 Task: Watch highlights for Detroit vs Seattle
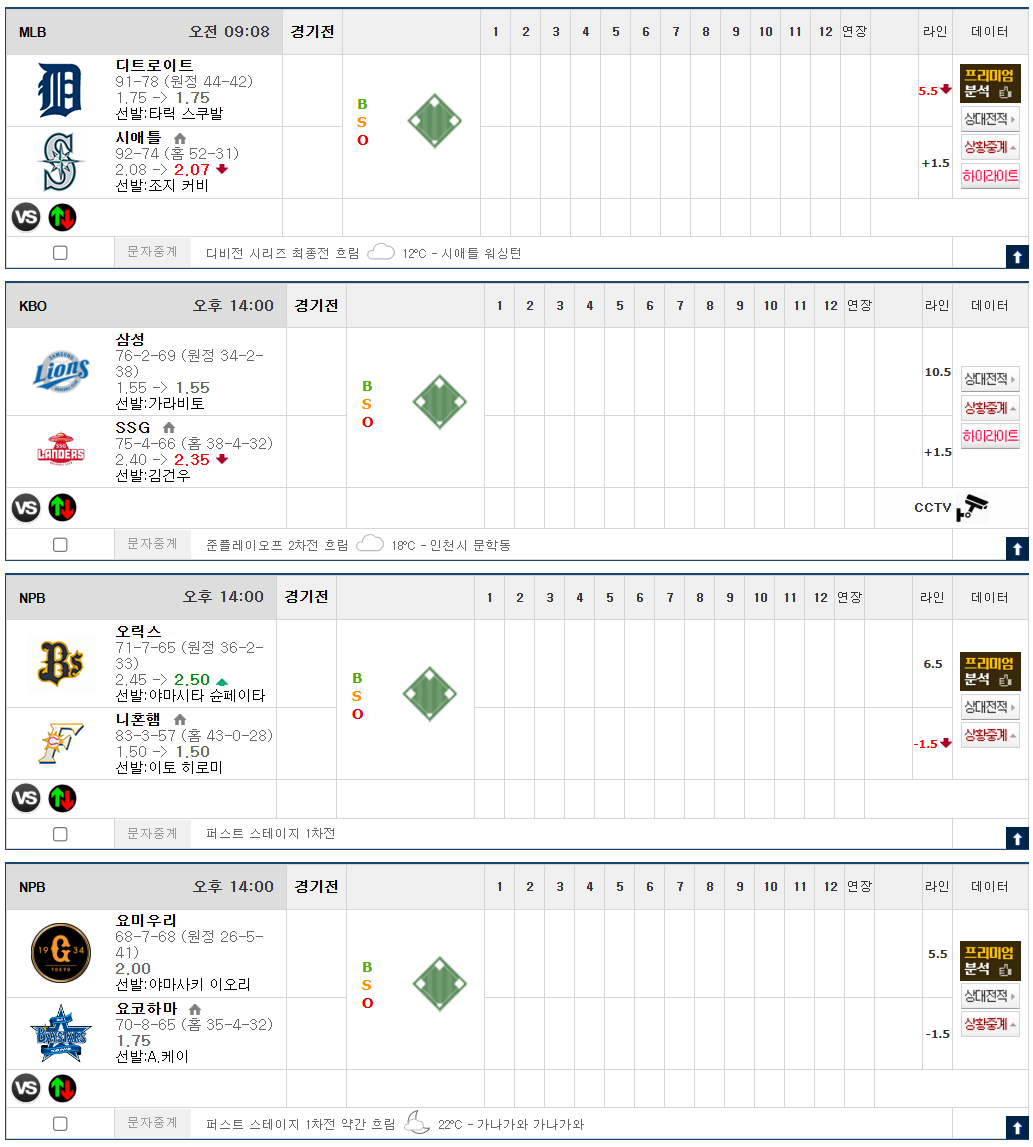[x=990, y=177]
